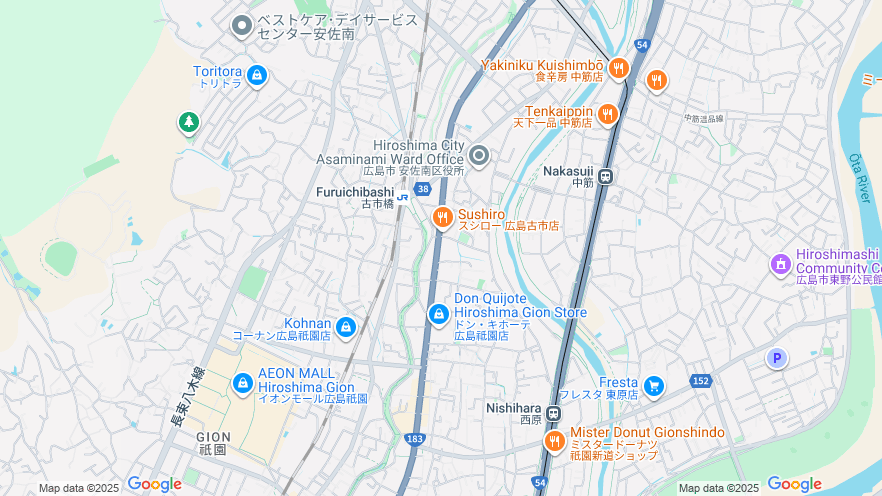
Task: Select the Tenkaippin restaurant marker
Action: tap(608, 114)
